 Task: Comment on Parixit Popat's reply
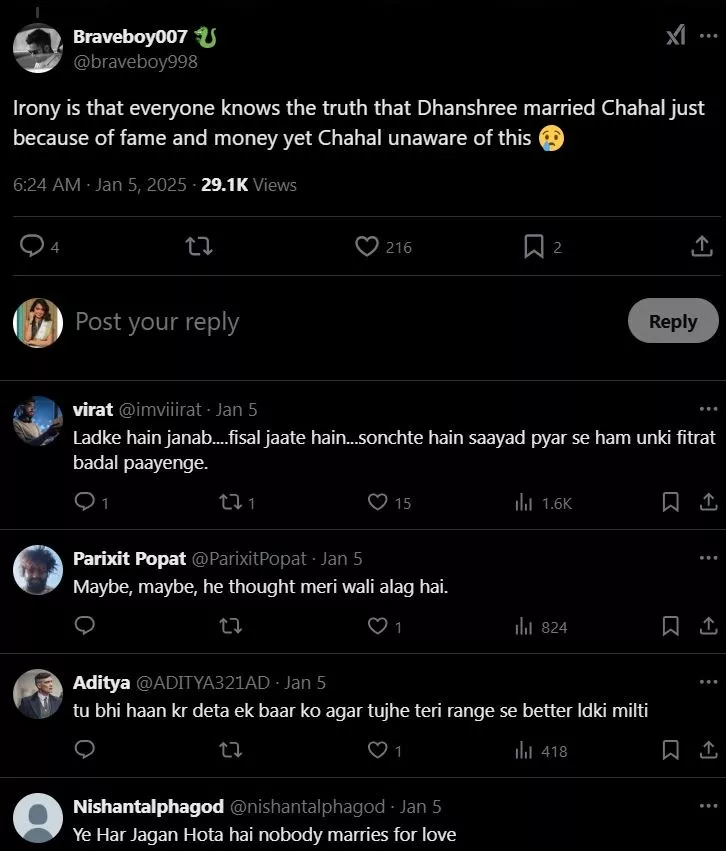tap(86, 626)
